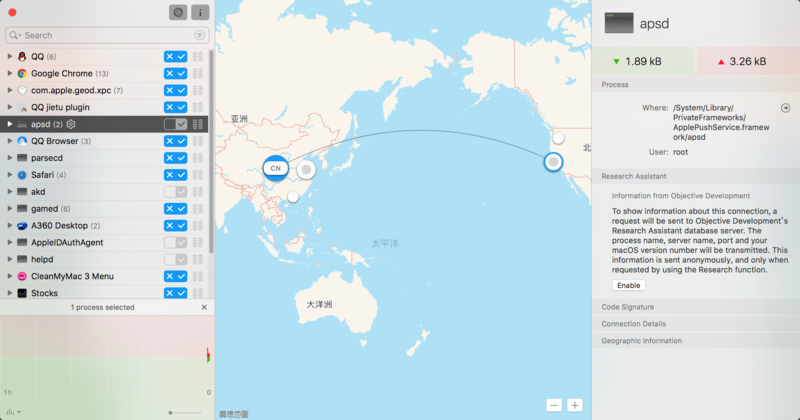Enable the Research Assistant
The width and height of the screenshot is (800, 420).
[628, 285]
